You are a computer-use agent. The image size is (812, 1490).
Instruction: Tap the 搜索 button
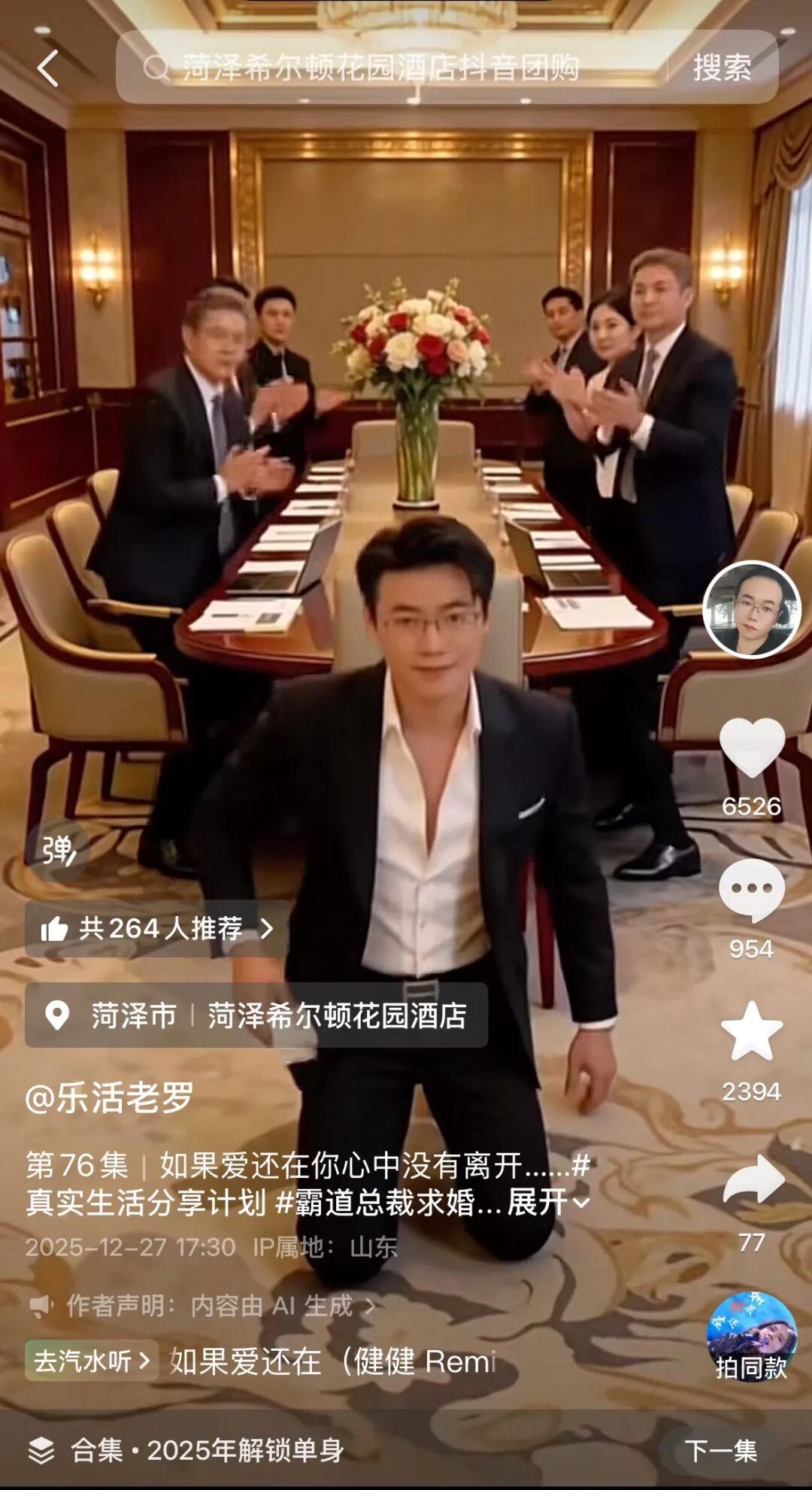(722, 68)
